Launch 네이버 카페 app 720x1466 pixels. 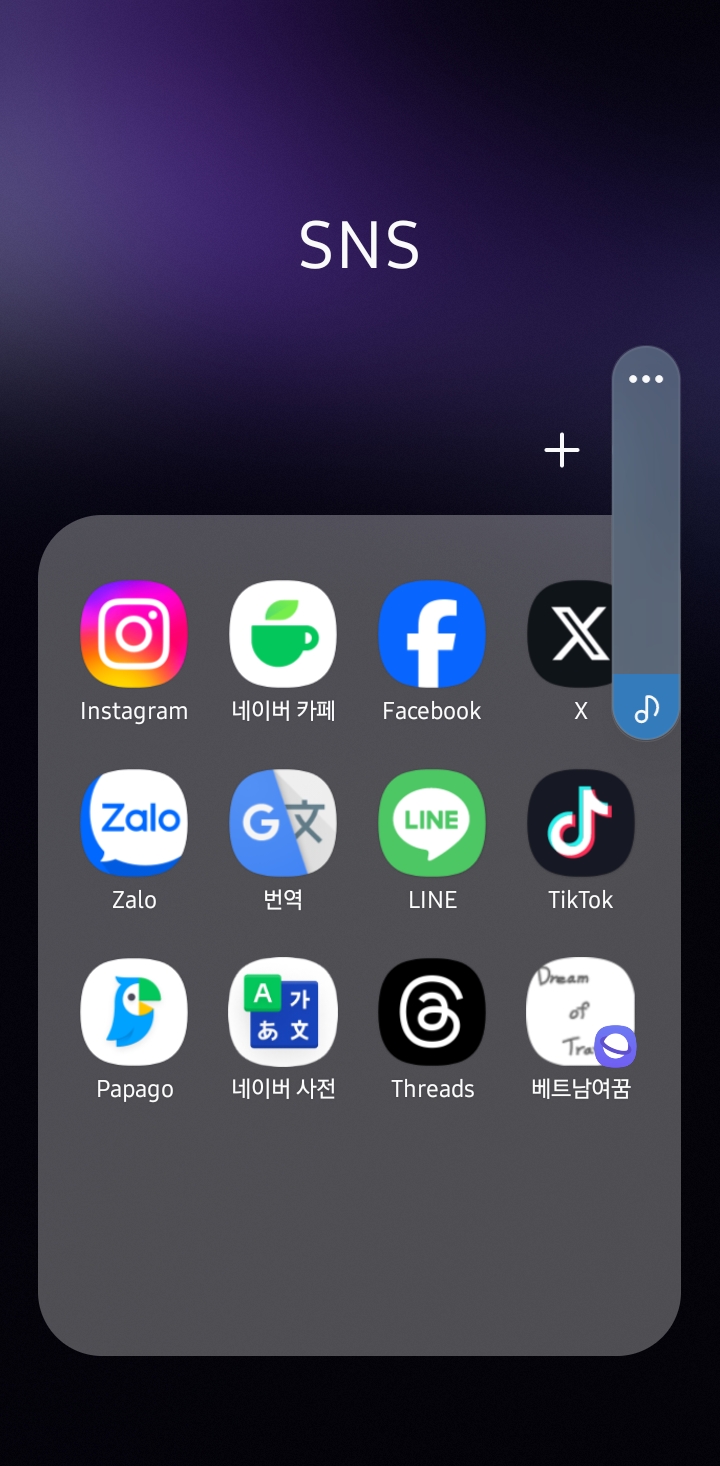(x=283, y=634)
